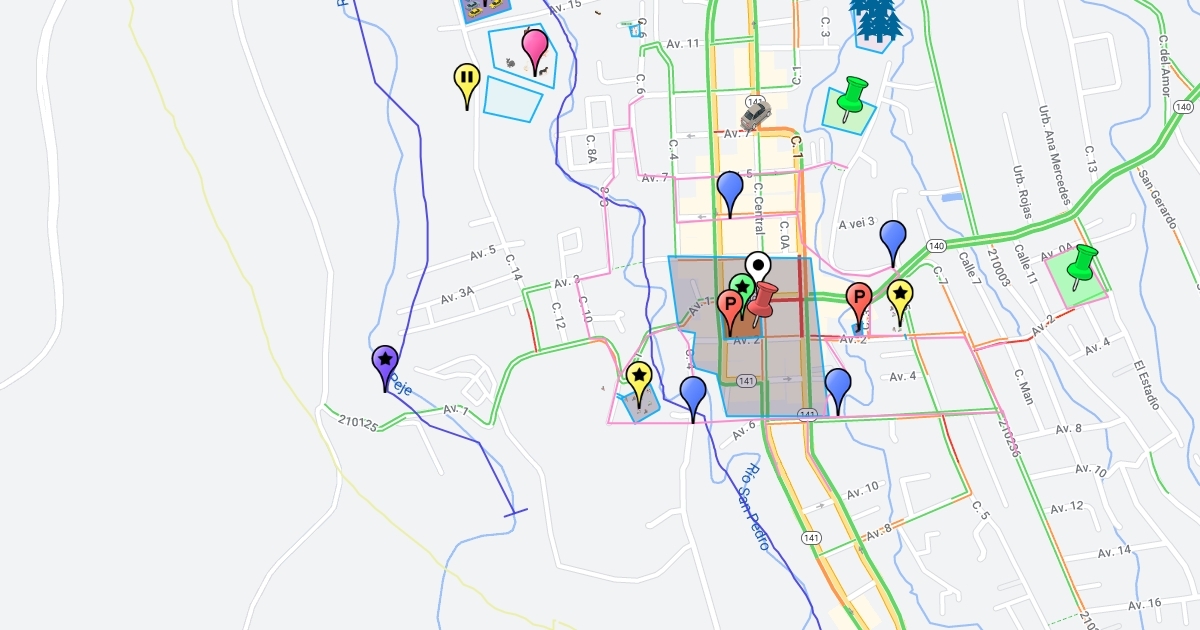The height and width of the screenshot is (630, 1200).
Task: Tap the blue pin on C. Central
Action: [731, 194]
